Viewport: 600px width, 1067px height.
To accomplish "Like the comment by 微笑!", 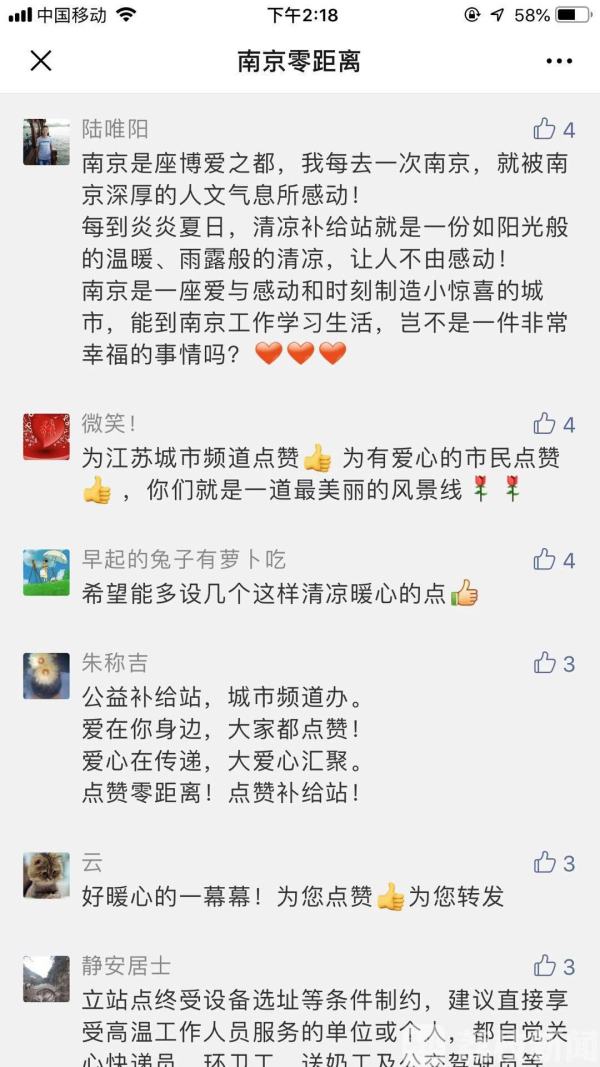I will 545,424.
